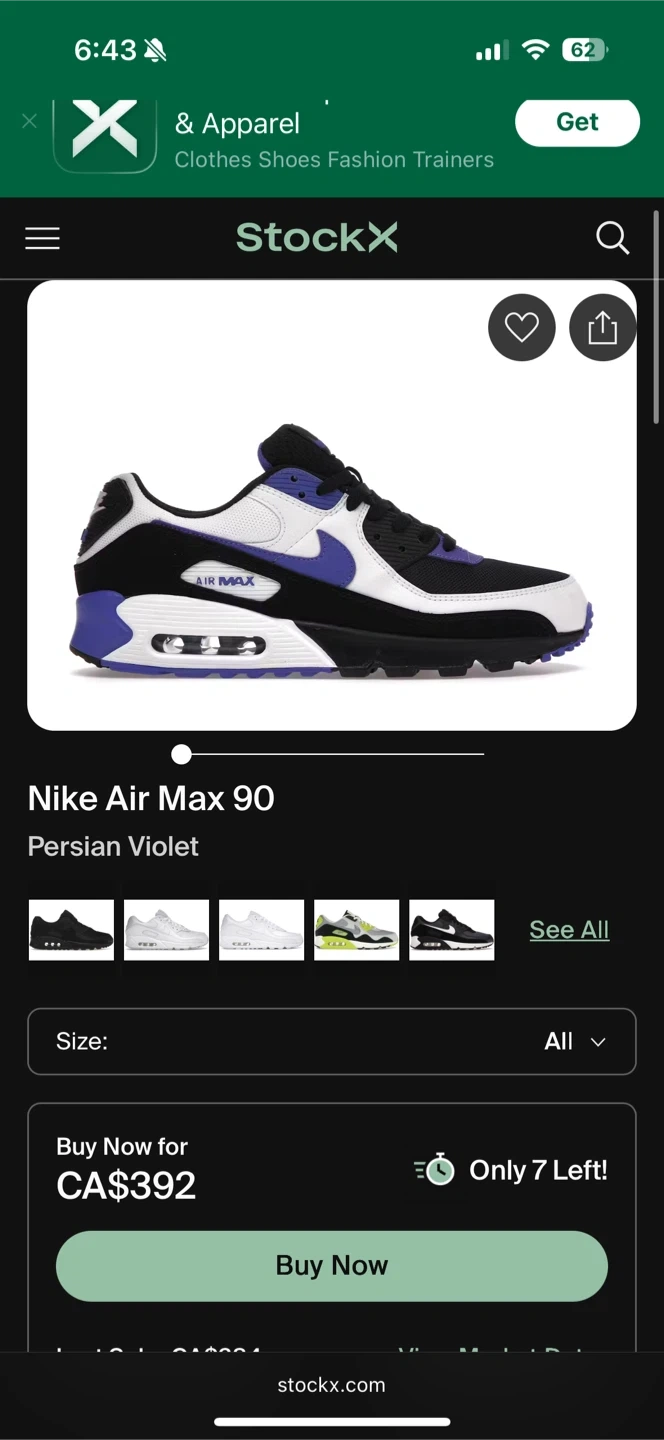This screenshot has height=1440, width=664.
Task: Get the StockX app from banner
Action: pyautogui.click(x=577, y=122)
